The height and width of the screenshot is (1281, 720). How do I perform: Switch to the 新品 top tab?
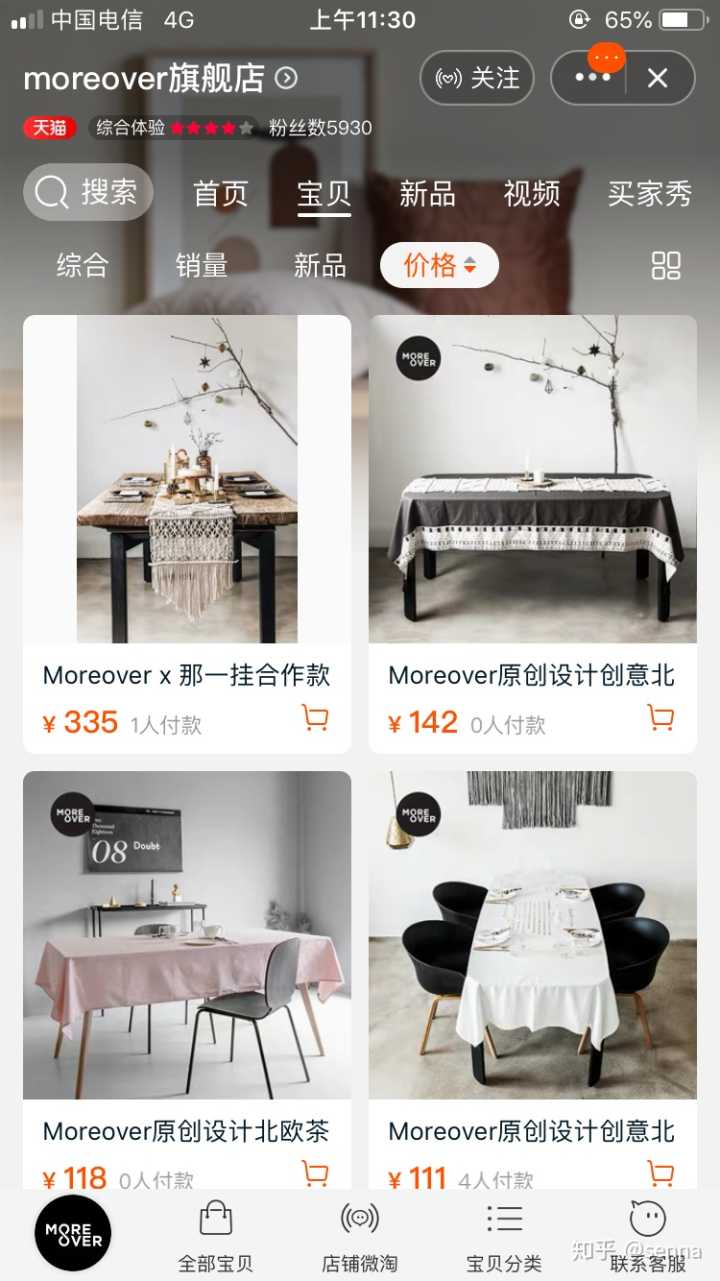click(x=427, y=193)
